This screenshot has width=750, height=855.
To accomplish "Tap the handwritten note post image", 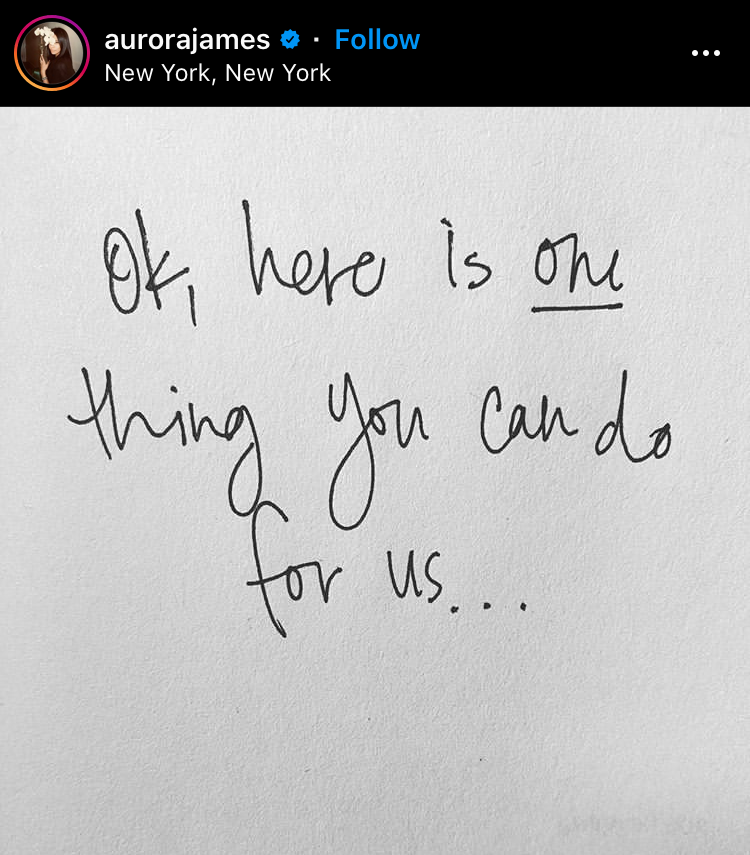I will (375, 480).
